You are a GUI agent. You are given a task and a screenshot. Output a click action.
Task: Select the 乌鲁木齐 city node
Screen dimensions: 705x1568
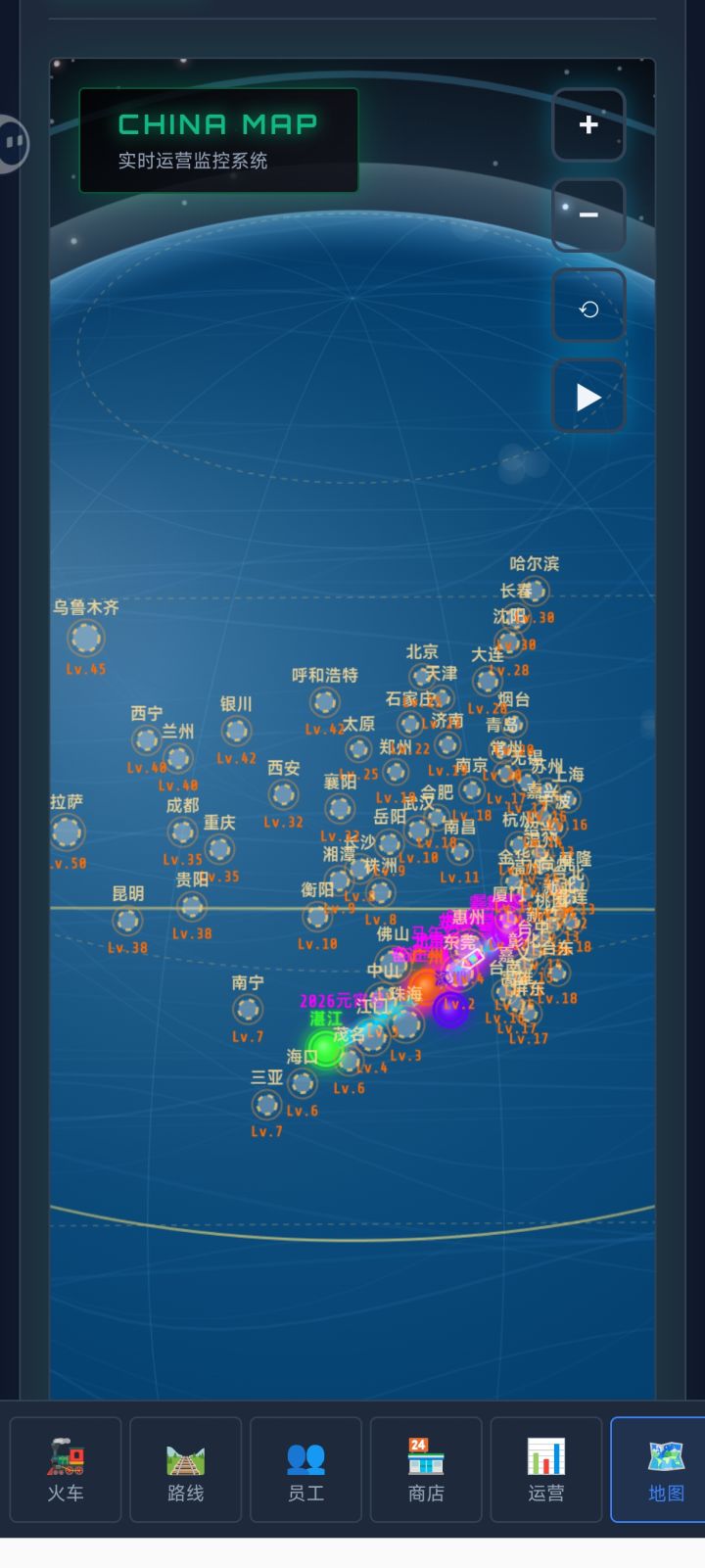pyautogui.click(x=86, y=638)
